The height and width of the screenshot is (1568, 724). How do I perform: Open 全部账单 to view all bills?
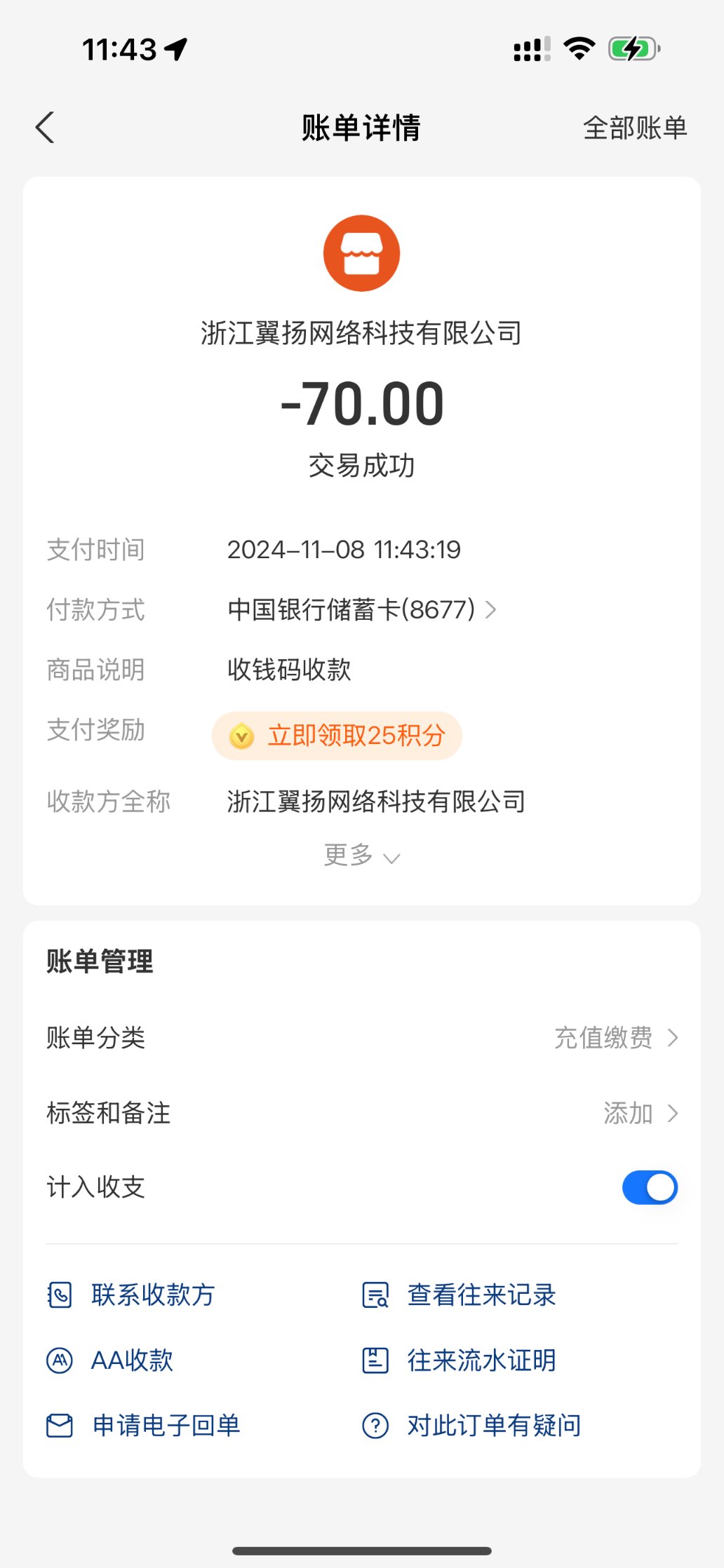point(634,128)
